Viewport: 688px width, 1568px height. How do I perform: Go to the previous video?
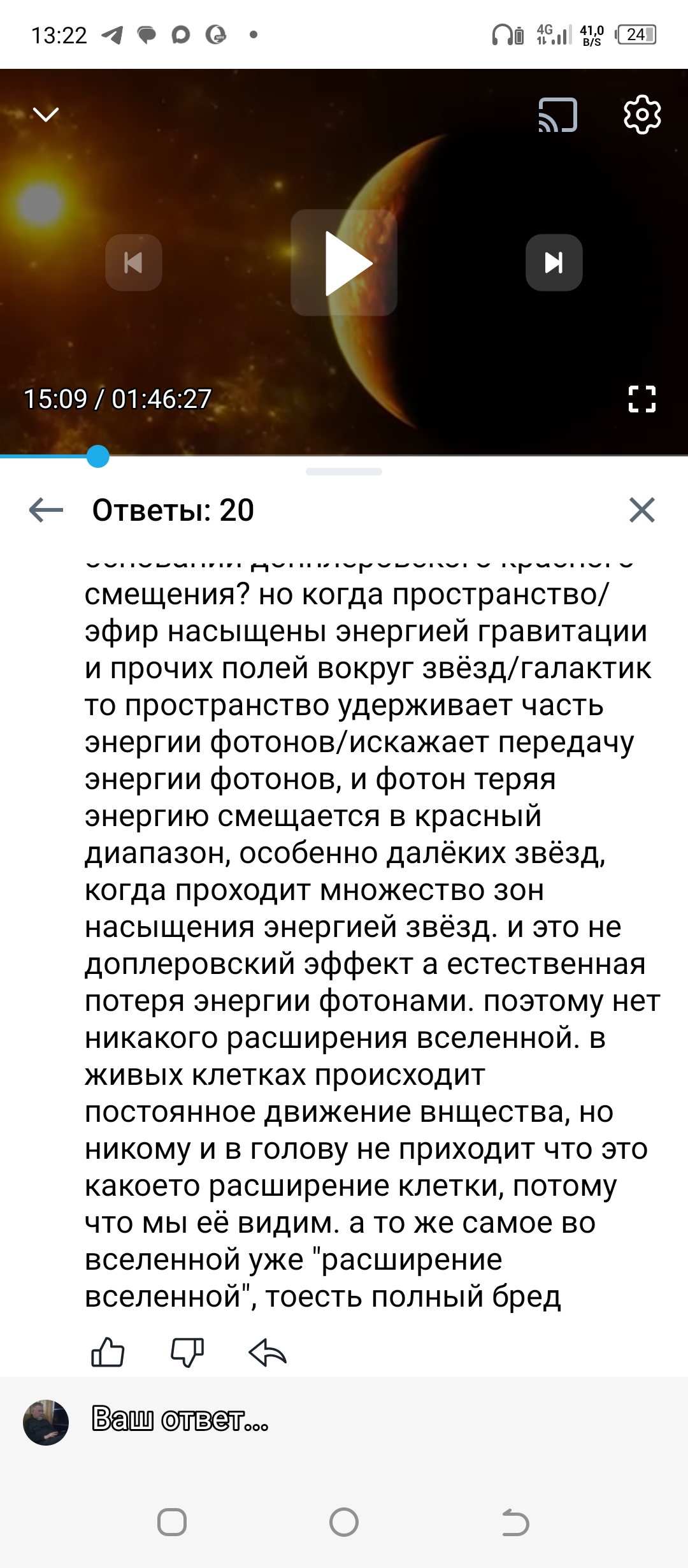click(134, 263)
